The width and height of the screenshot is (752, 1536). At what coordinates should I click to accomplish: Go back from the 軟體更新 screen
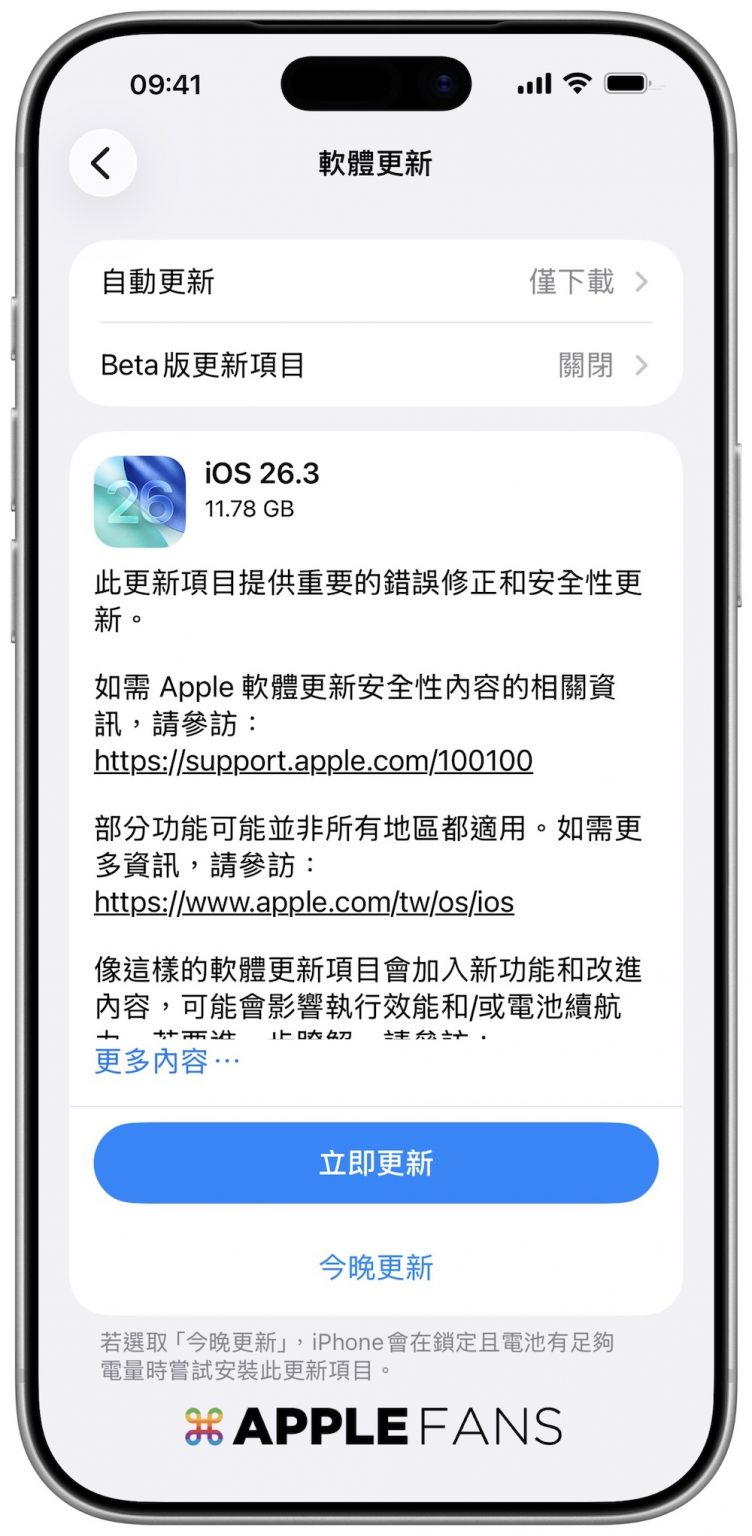pyautogui.click(x=102, y=163)
